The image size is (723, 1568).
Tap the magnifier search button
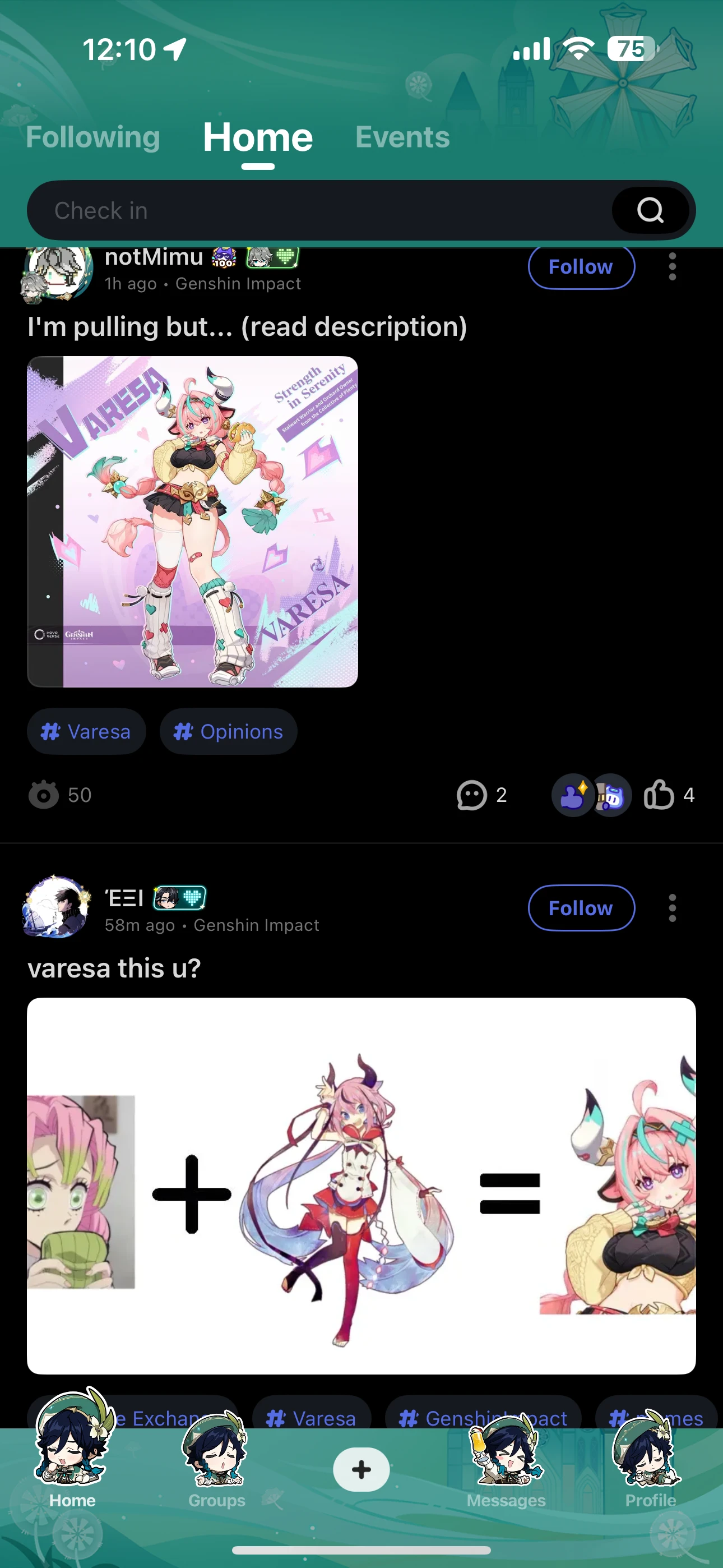click(x=650, y=211)
